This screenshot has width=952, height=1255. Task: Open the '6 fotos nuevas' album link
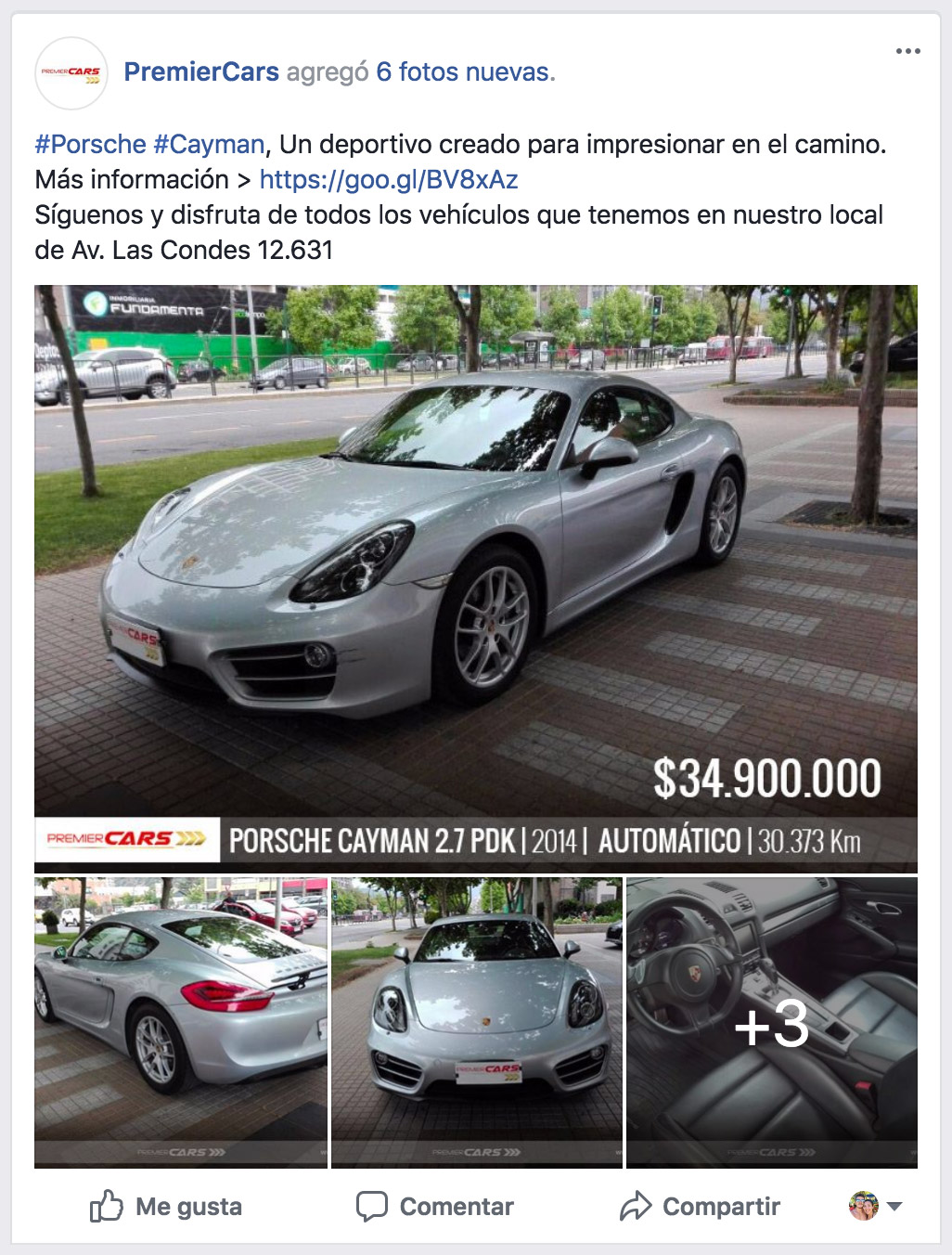tap(464, 71)
